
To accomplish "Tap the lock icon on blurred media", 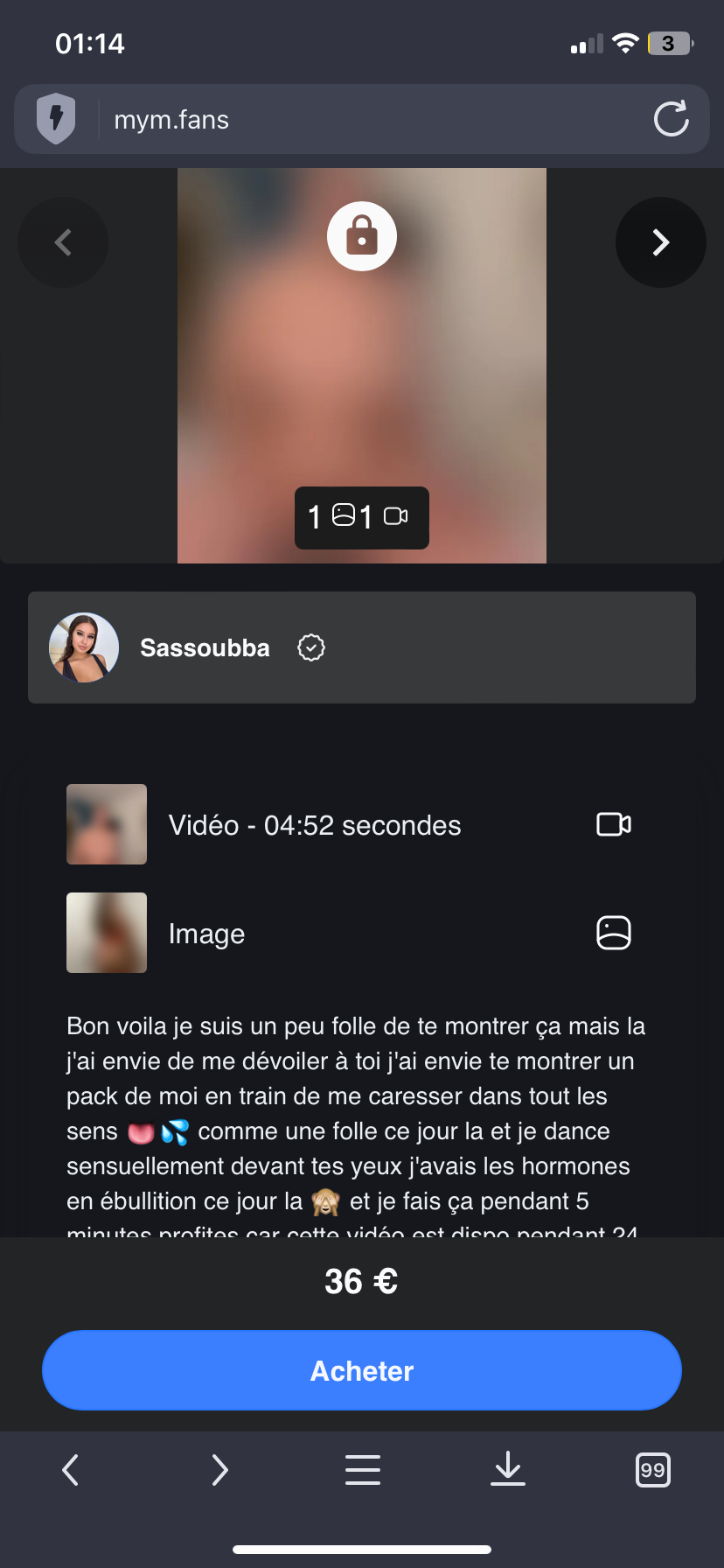I will [362, 236].
